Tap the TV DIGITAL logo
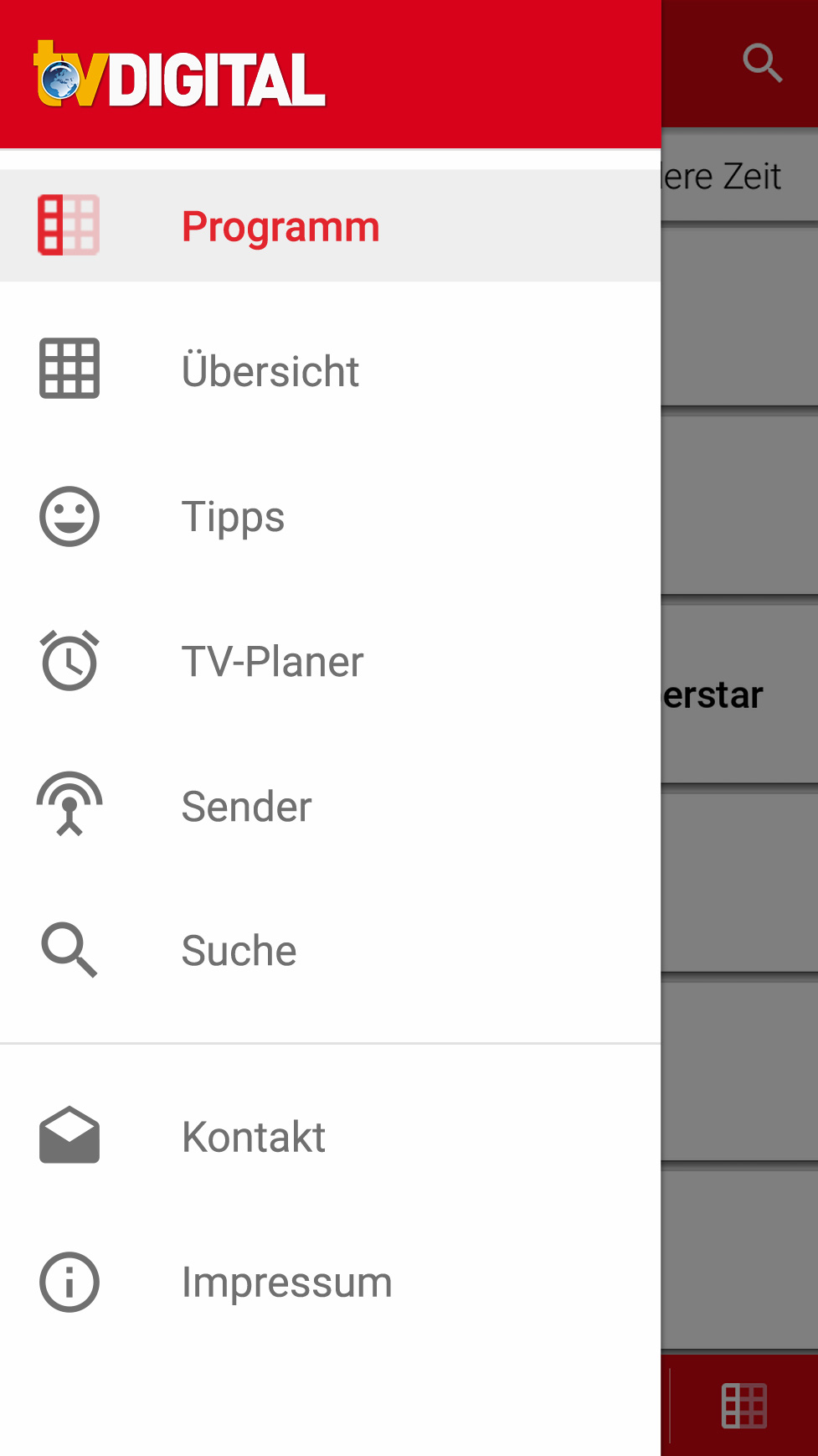Viewport: 818px width, 1456px height. [x=180, y=77]
